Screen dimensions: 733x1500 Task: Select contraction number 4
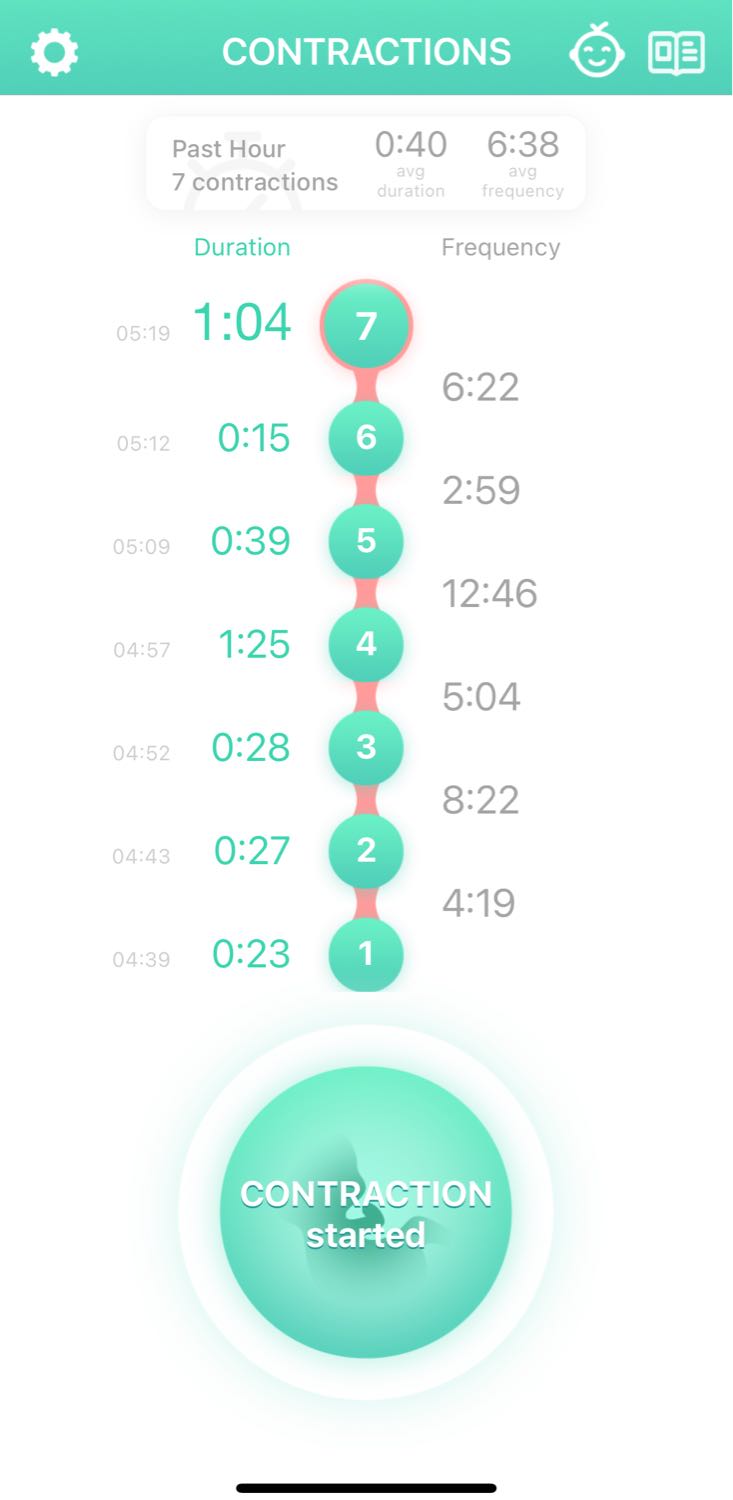click(x=366, y=645)
